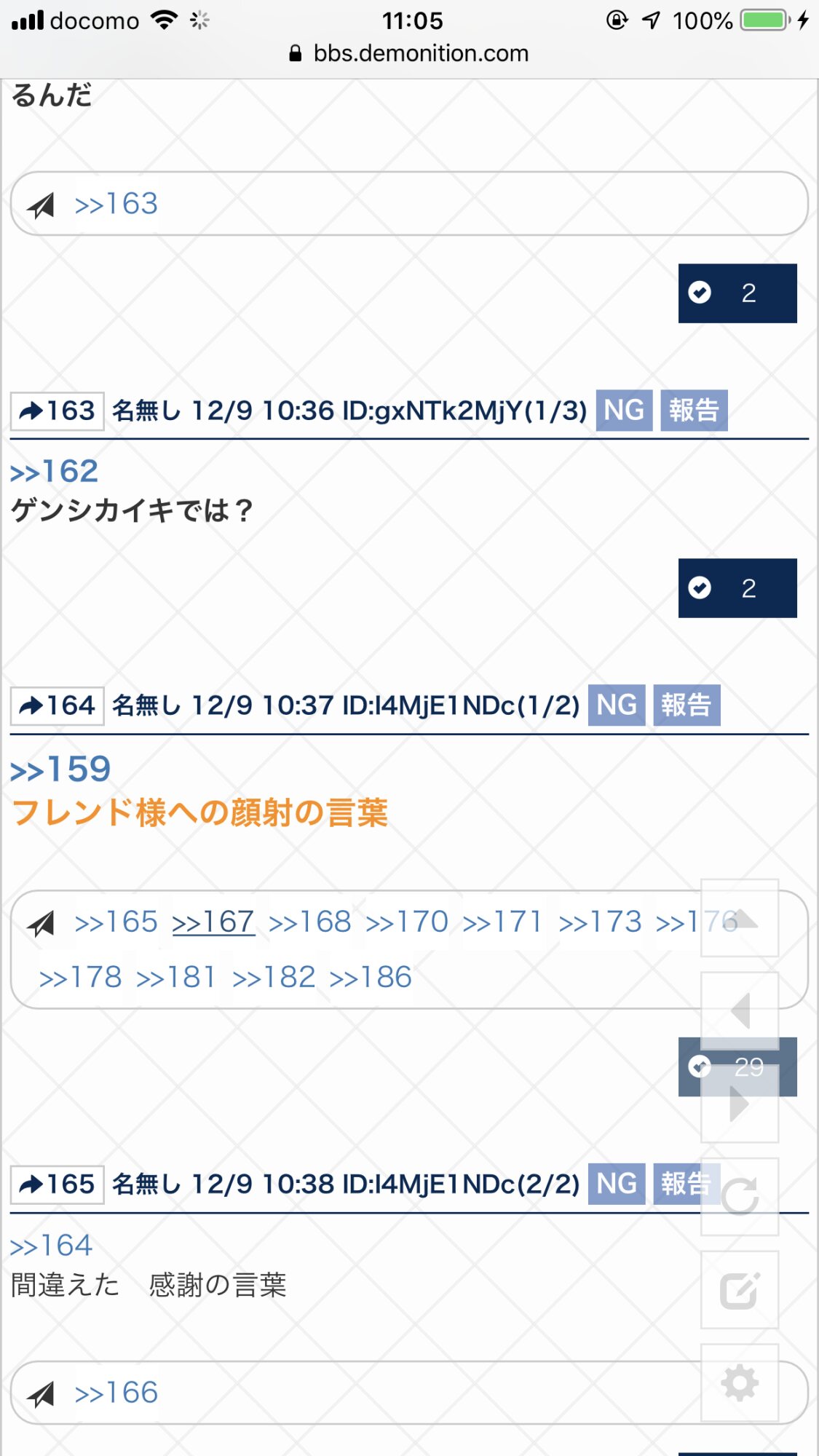Follow the >>162 anchor in post 163
Image resolution: width=819 pixels, height=1456 pixels.
[x=55, y=472]
